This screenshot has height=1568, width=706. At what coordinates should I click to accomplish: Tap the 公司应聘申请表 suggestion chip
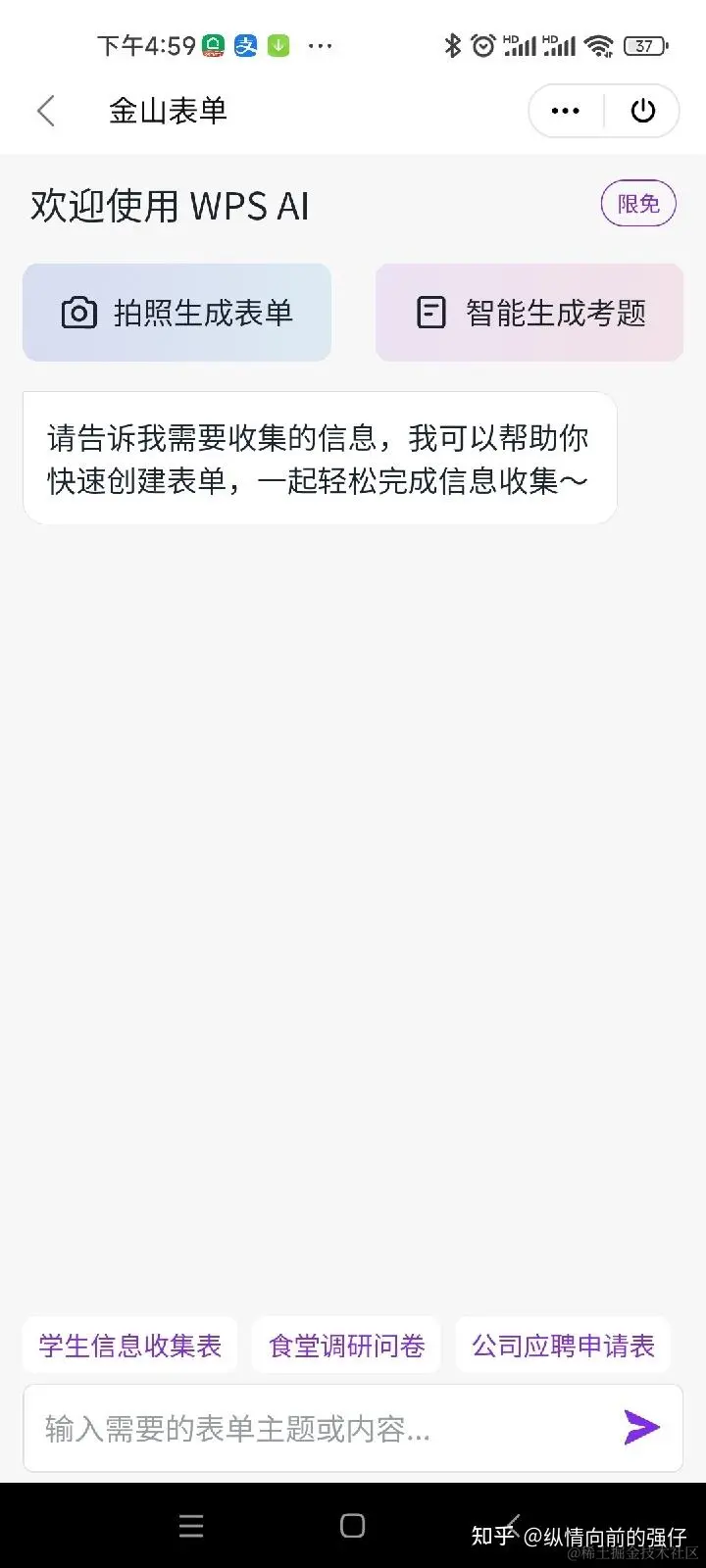point(563,1346)
